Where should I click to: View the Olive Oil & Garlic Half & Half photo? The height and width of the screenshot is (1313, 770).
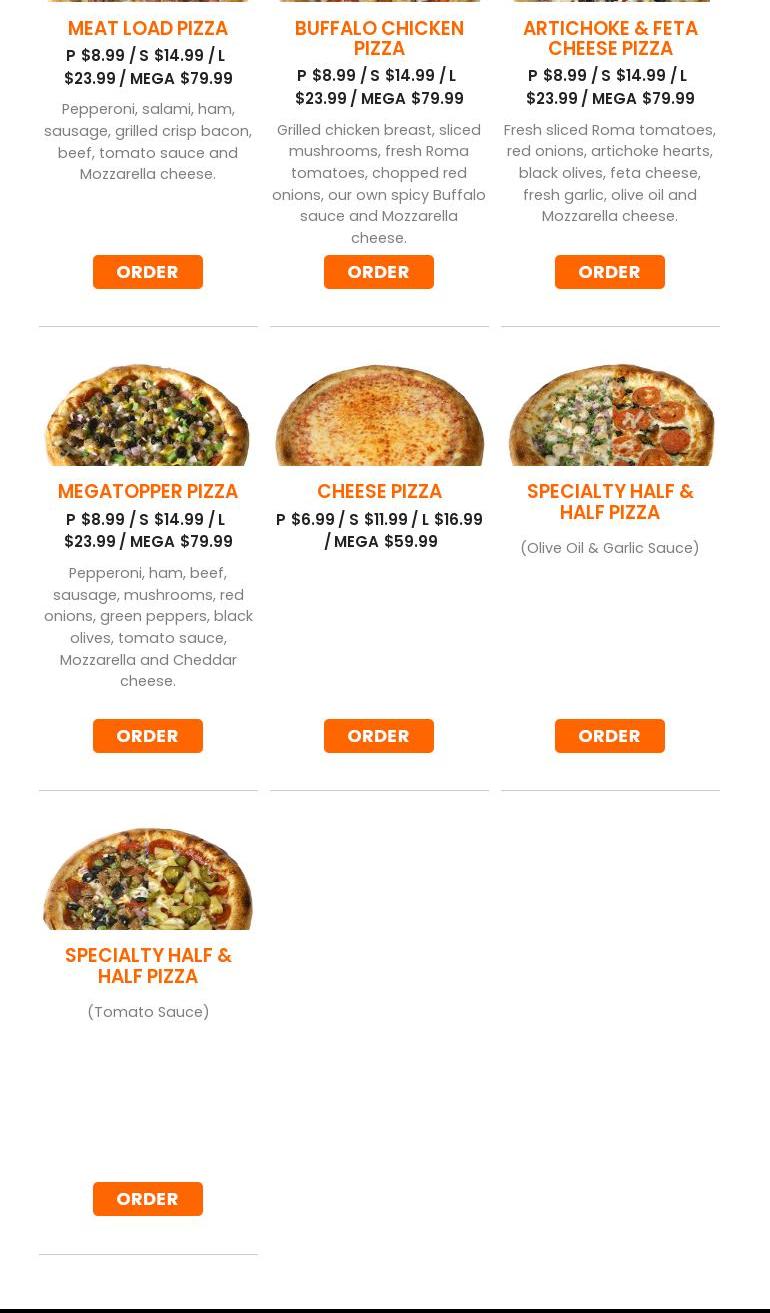(610, 415)
